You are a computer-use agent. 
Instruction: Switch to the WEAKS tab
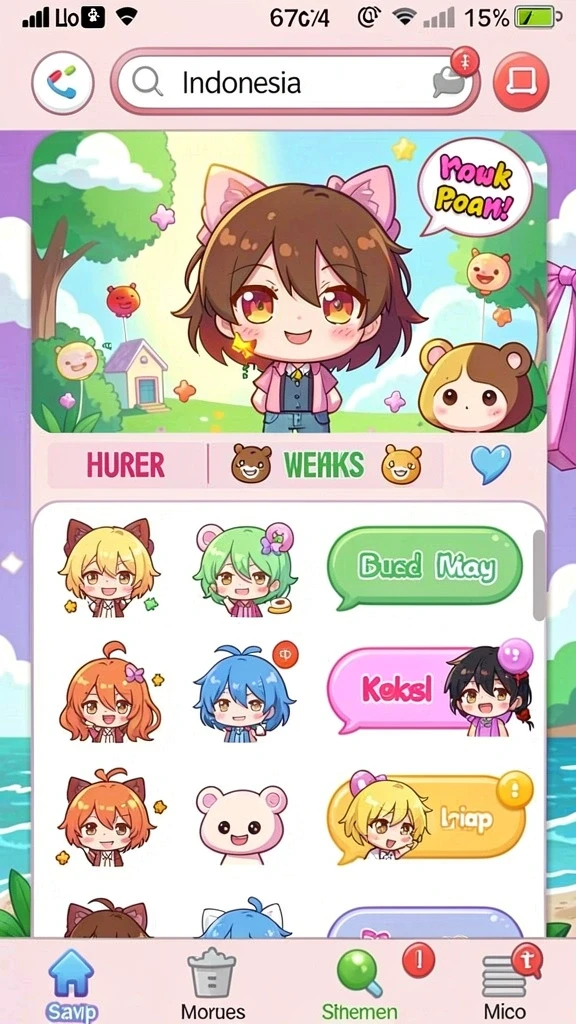[x=325, y=466]
